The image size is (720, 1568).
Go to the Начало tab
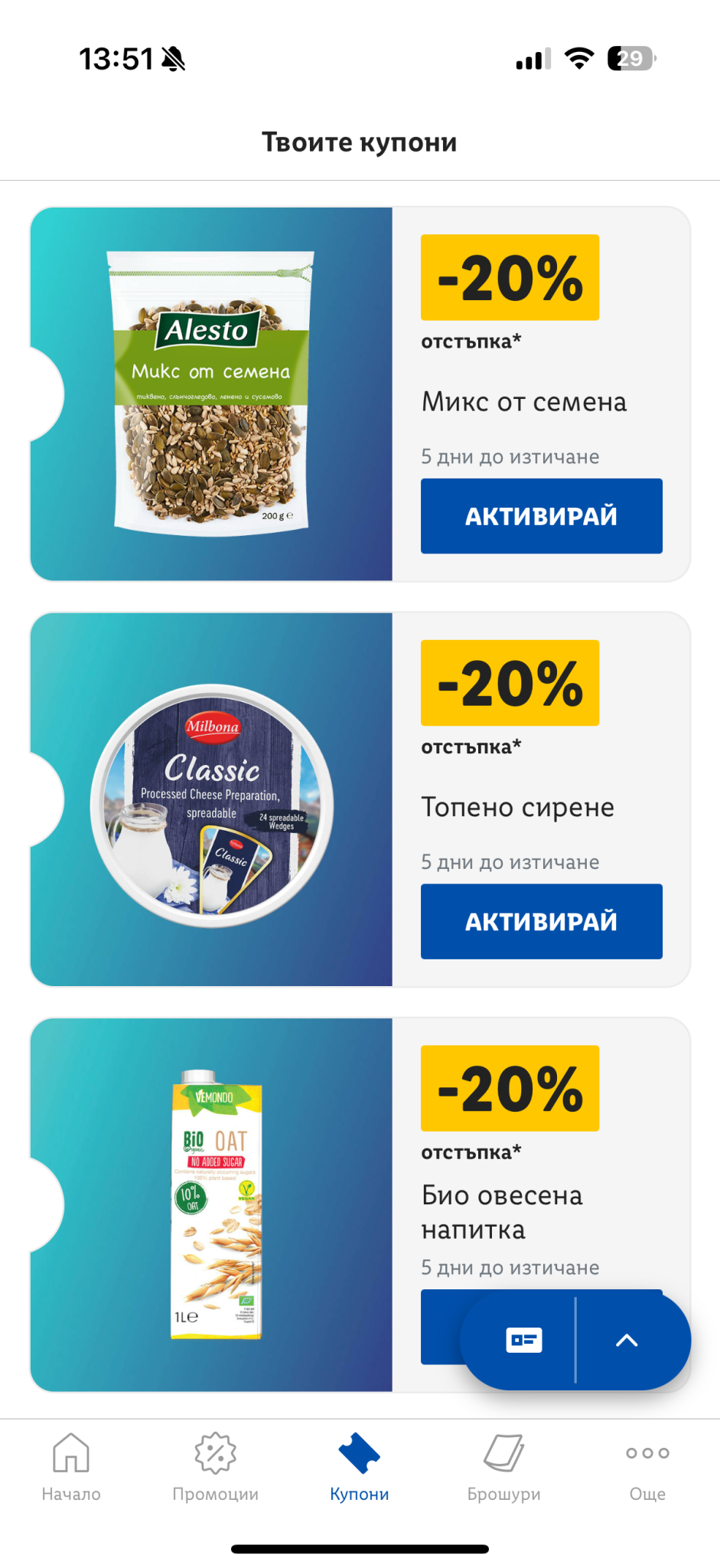click(71, 1466)
